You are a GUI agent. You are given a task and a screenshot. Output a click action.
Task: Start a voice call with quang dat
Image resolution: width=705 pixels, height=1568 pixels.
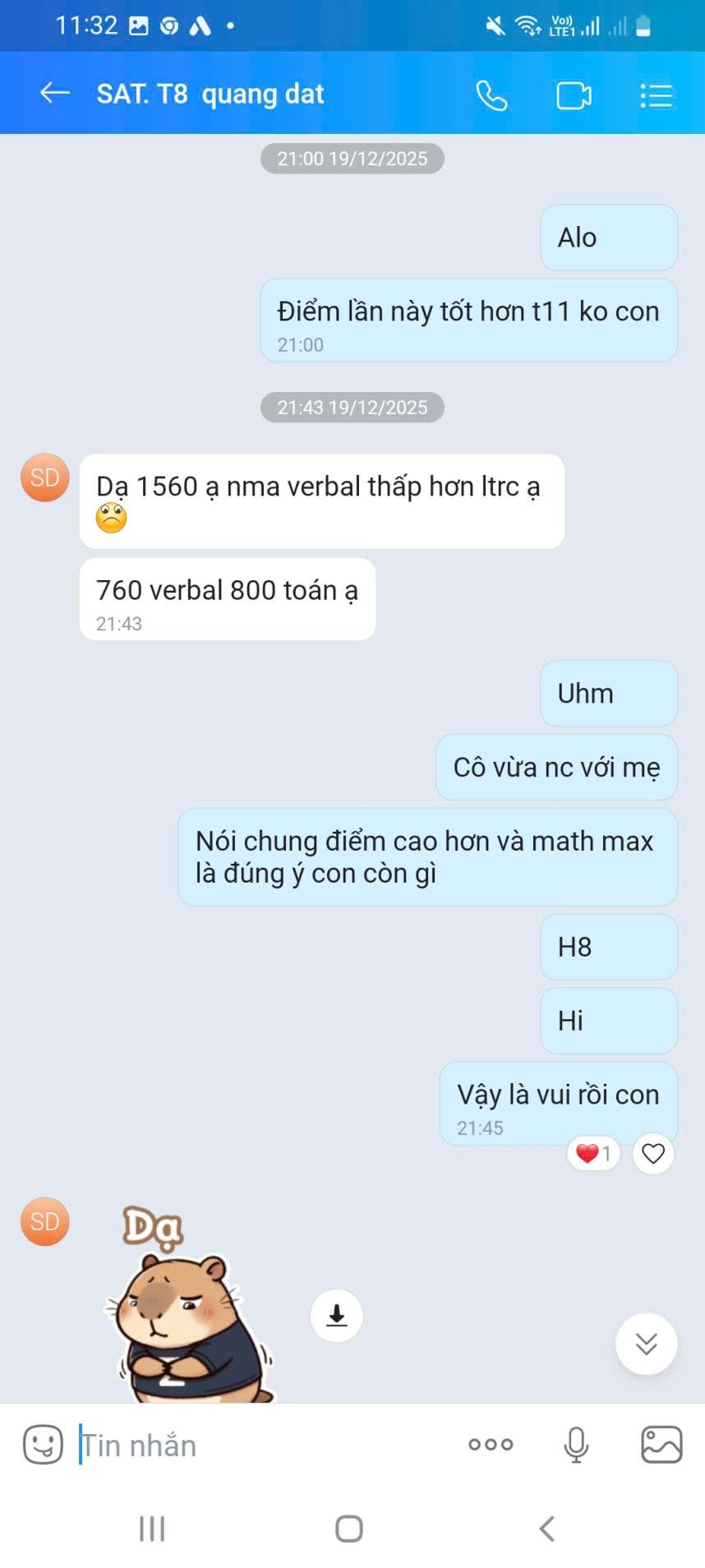pos(491,95)
